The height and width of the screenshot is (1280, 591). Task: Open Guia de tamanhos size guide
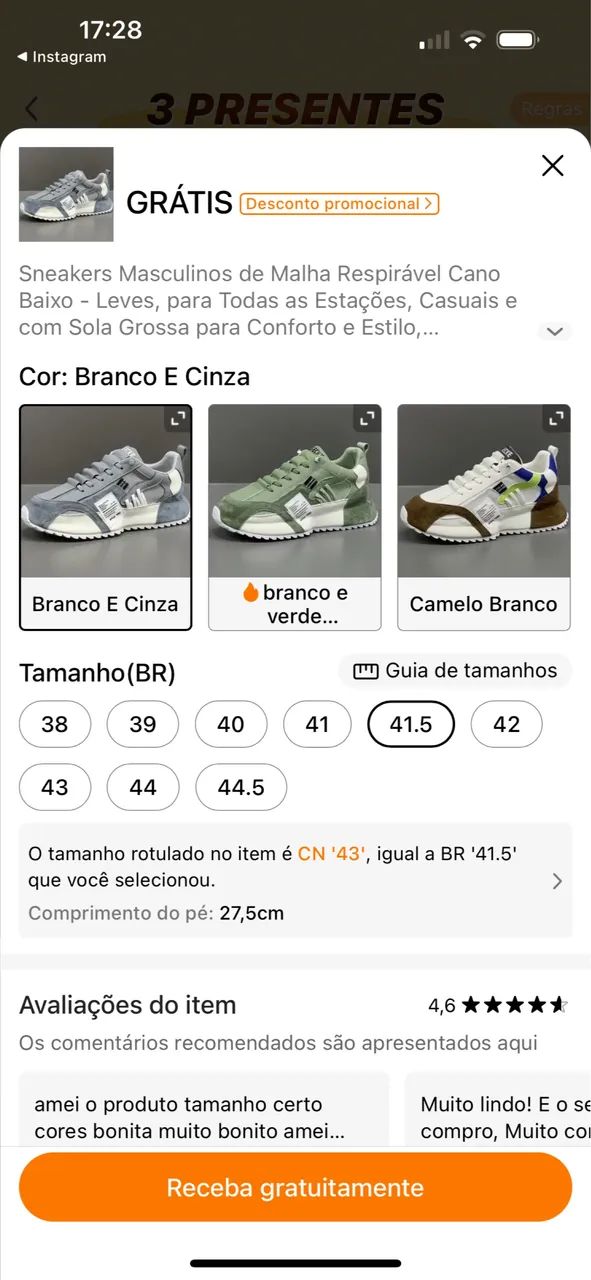click(x=455, y=671)
